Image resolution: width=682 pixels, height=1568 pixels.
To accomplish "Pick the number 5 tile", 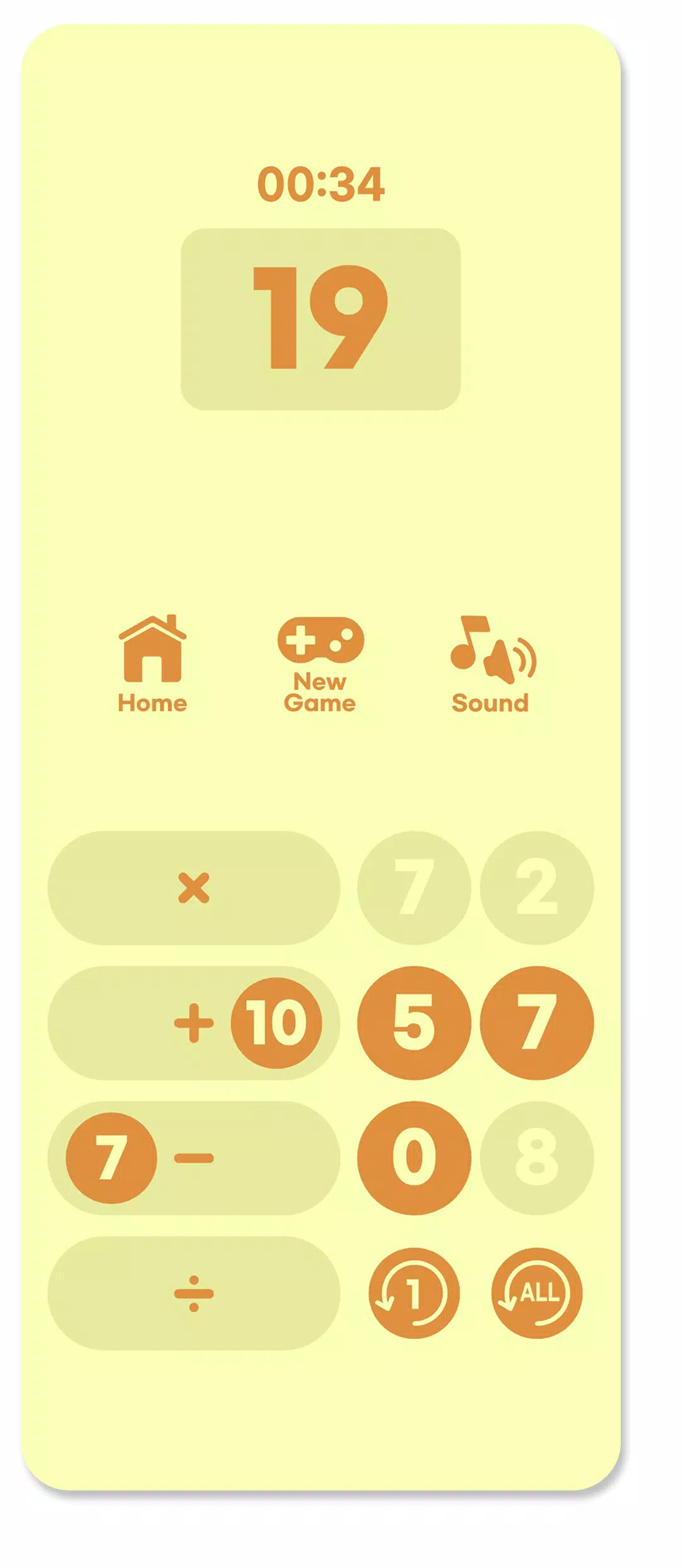I will coord(414,1023).
